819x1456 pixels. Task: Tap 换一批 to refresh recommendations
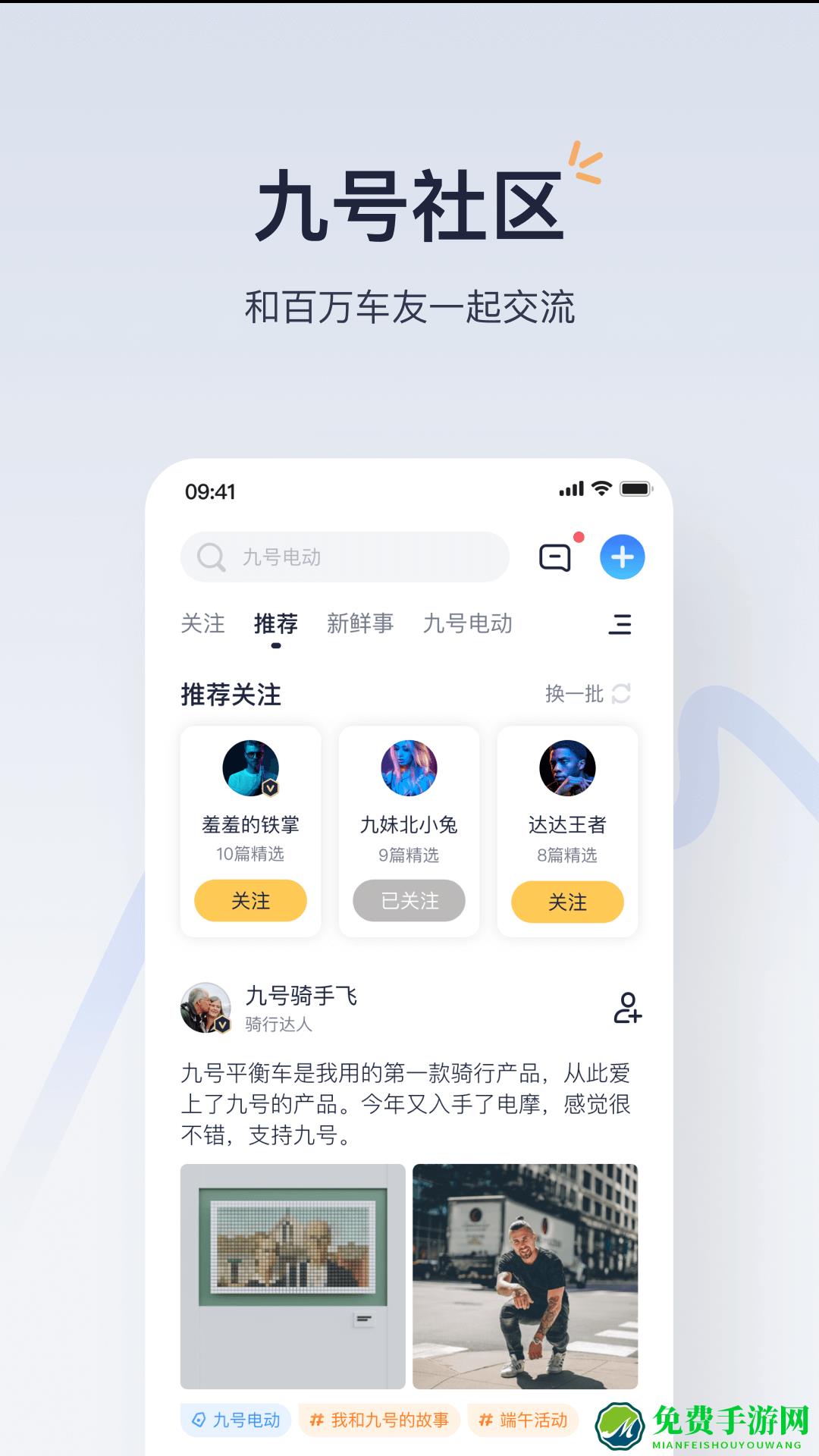(575, 693)
